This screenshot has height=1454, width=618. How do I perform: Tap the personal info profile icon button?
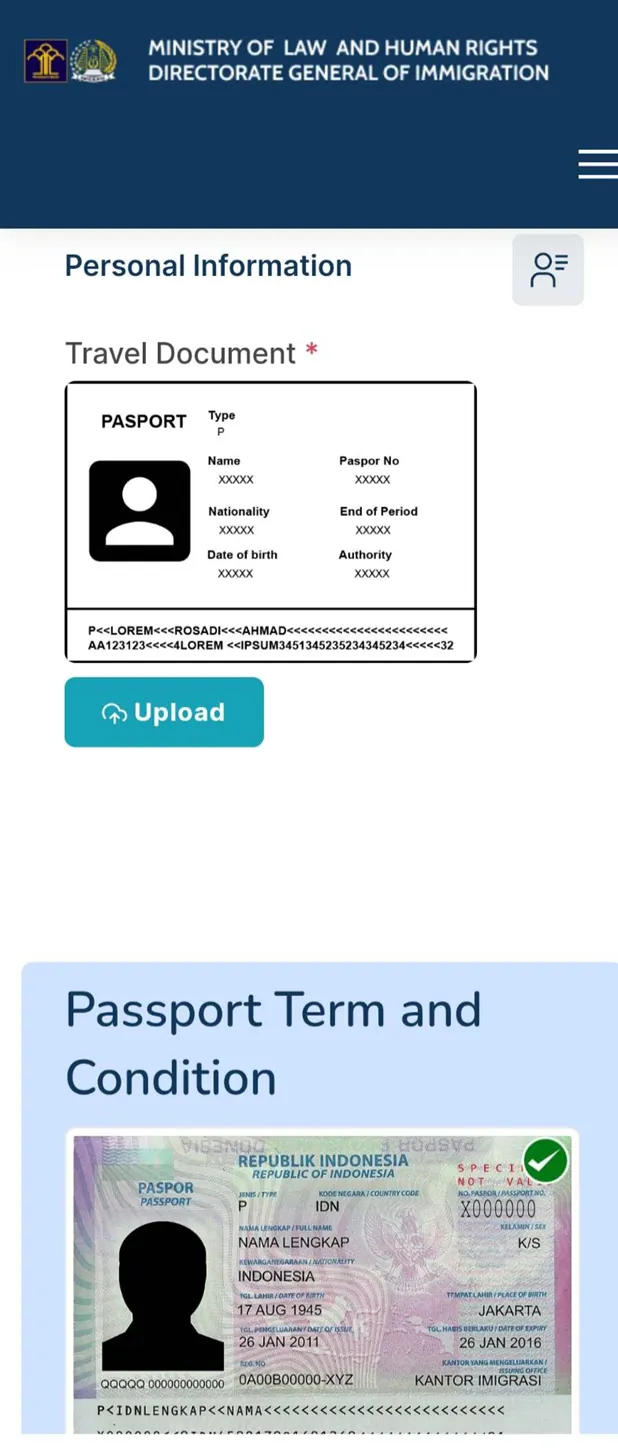tap(548, 270)
